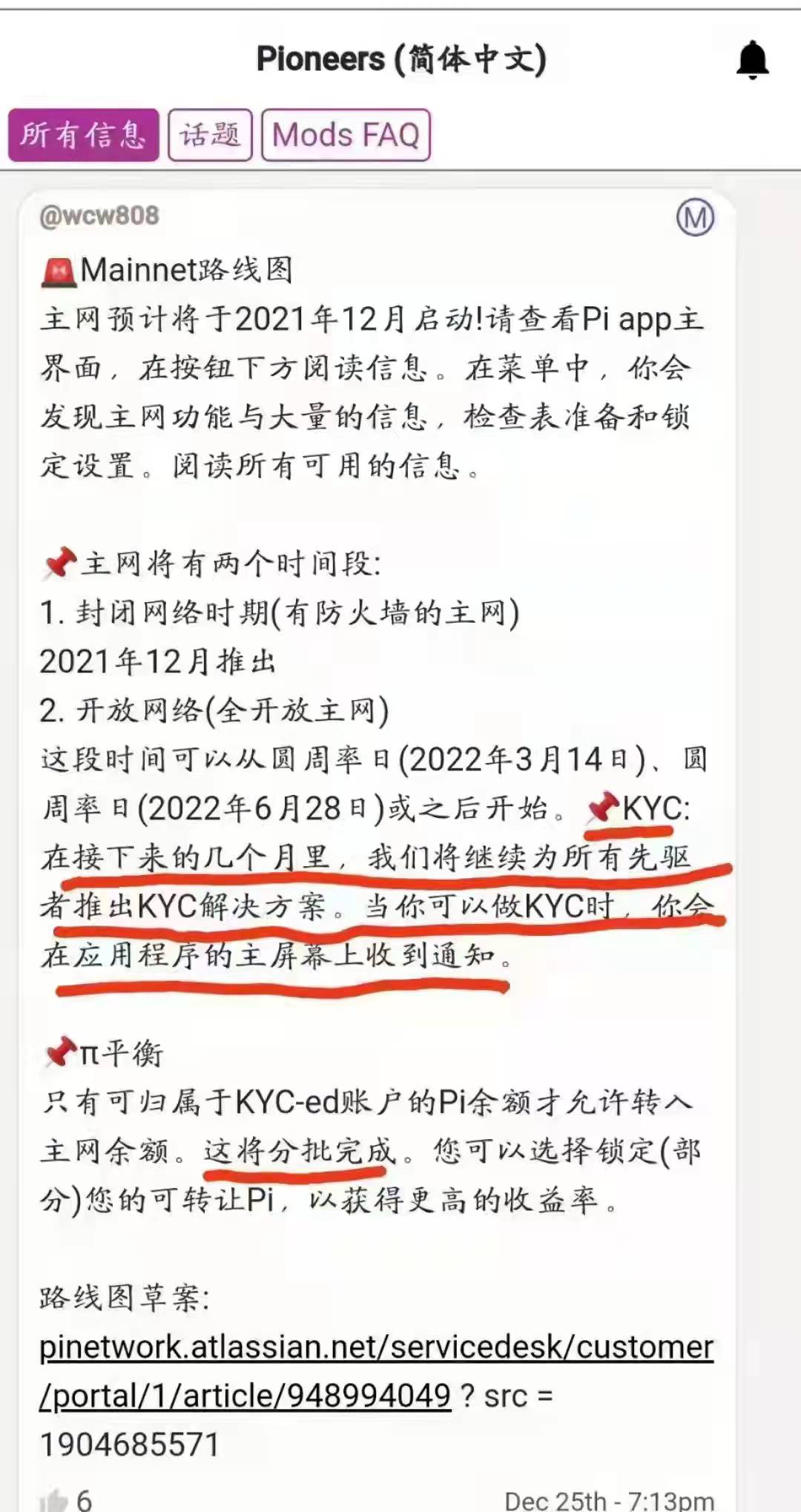The image size is (801, 1512).
Task: Switch to the 话题 tab
Action: (x=211, y=135)
